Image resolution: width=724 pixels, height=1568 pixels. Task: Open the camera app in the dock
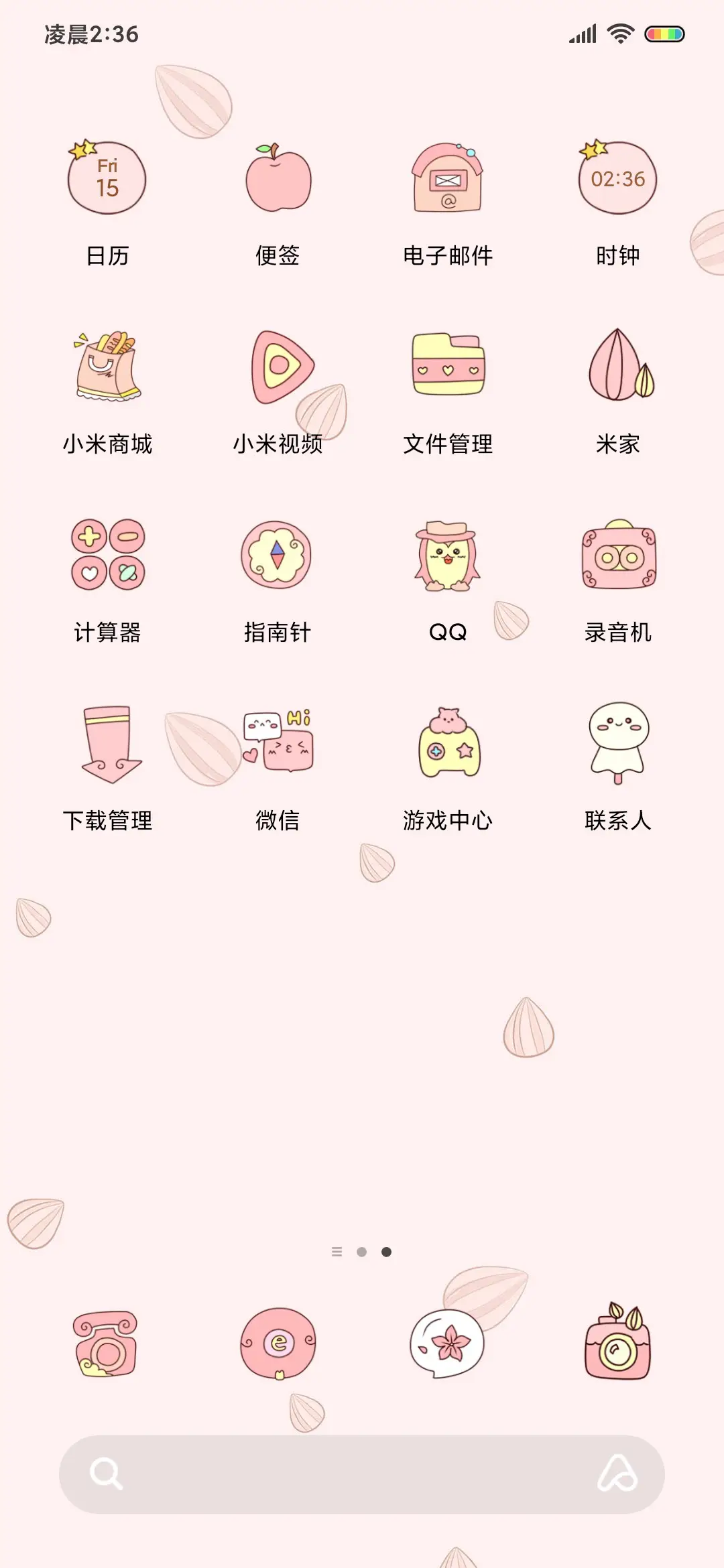tap(617, 1347)
